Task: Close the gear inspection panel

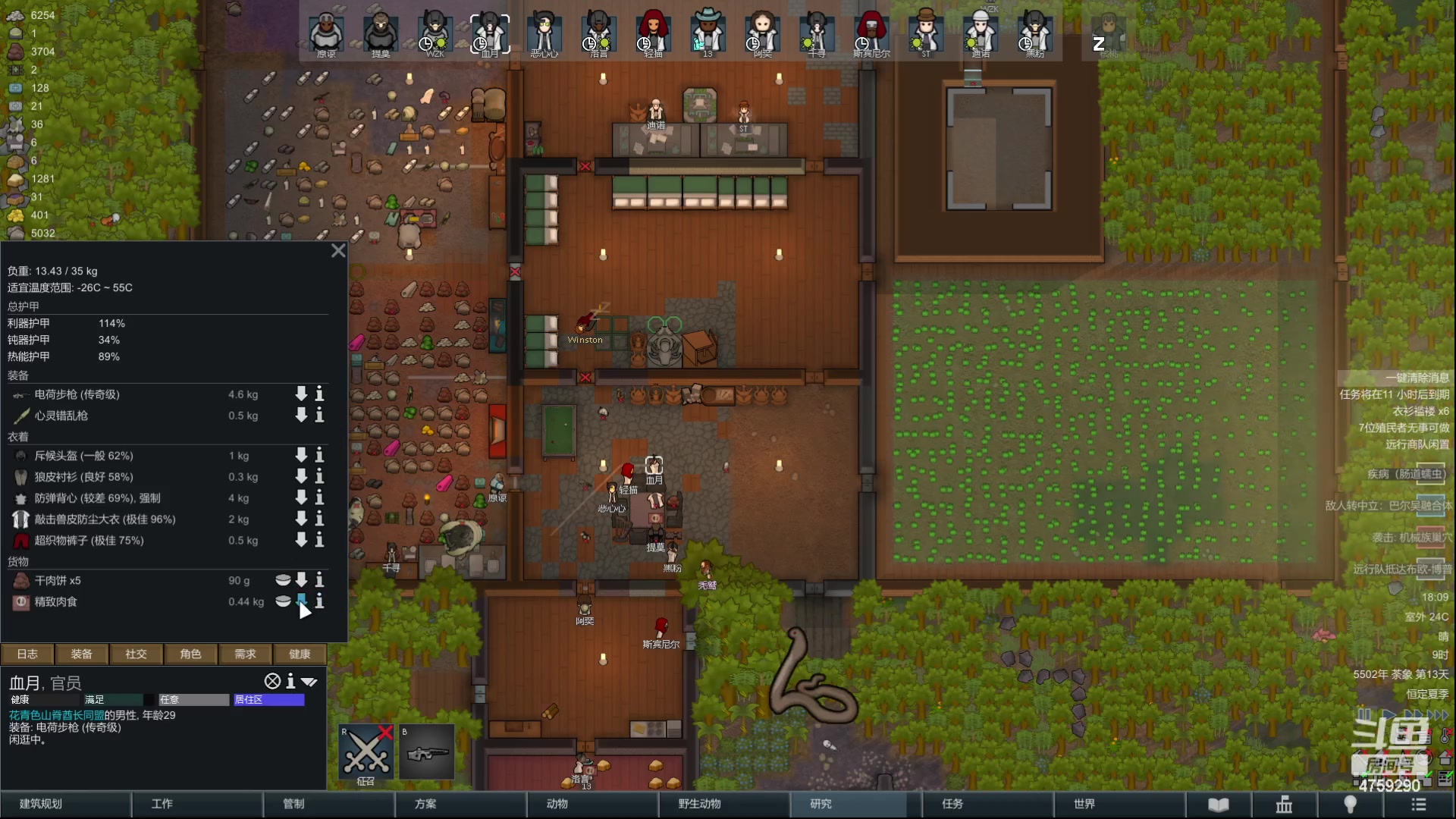Action: (x=338, y=251)
